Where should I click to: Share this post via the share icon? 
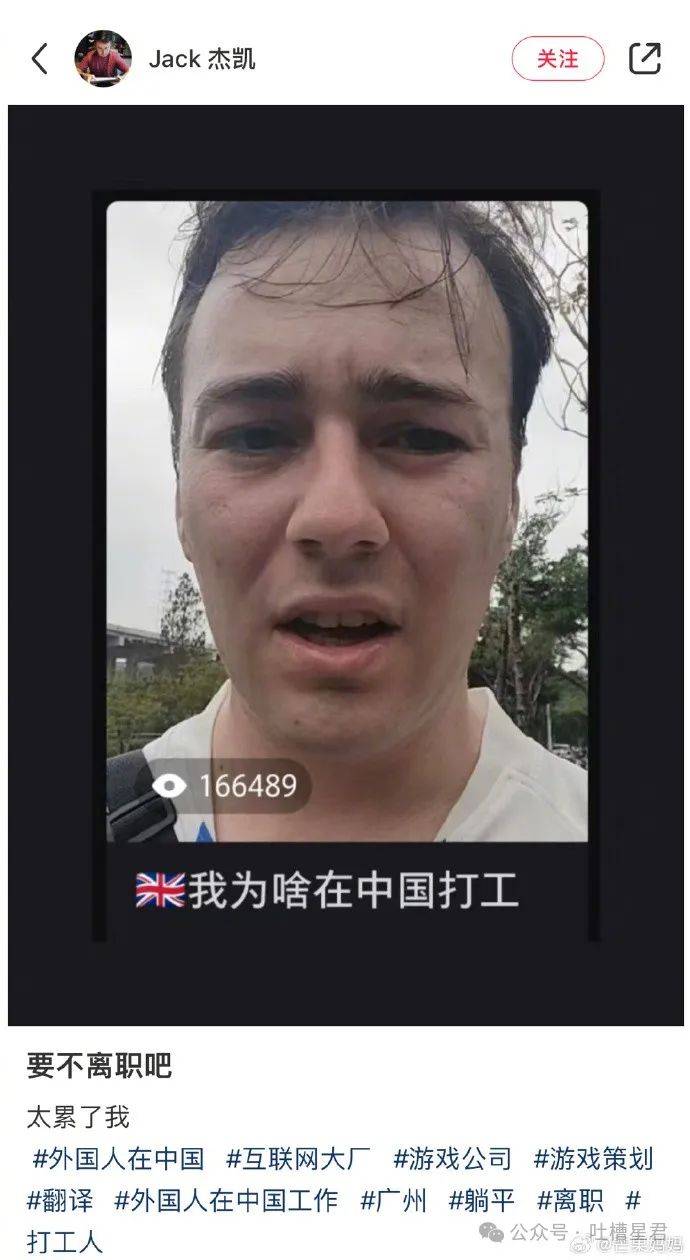pos(645,59)
